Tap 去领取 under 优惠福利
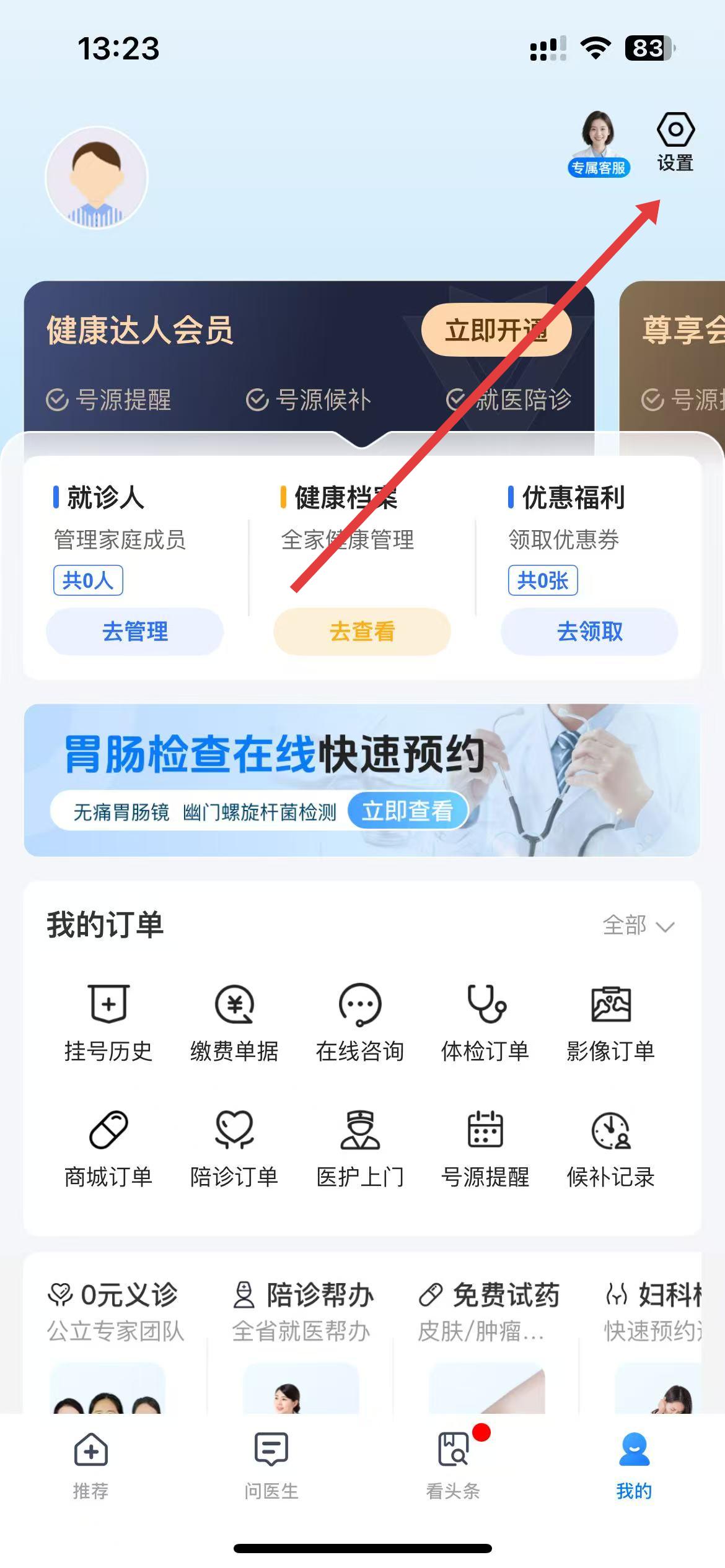The width and height of the screenshot is (725, 1568). pos(589,632)
